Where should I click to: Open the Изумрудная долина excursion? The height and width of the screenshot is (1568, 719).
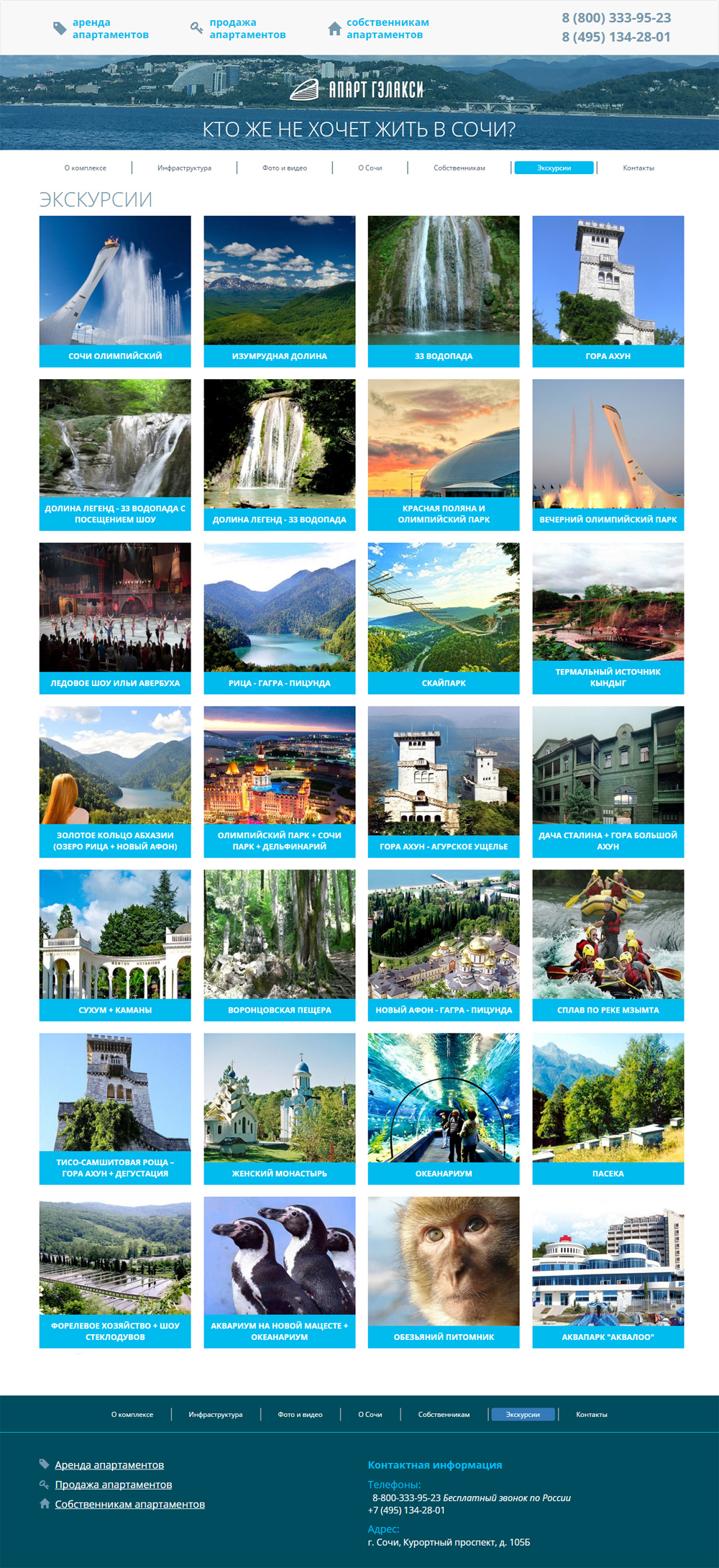[279, 291]
